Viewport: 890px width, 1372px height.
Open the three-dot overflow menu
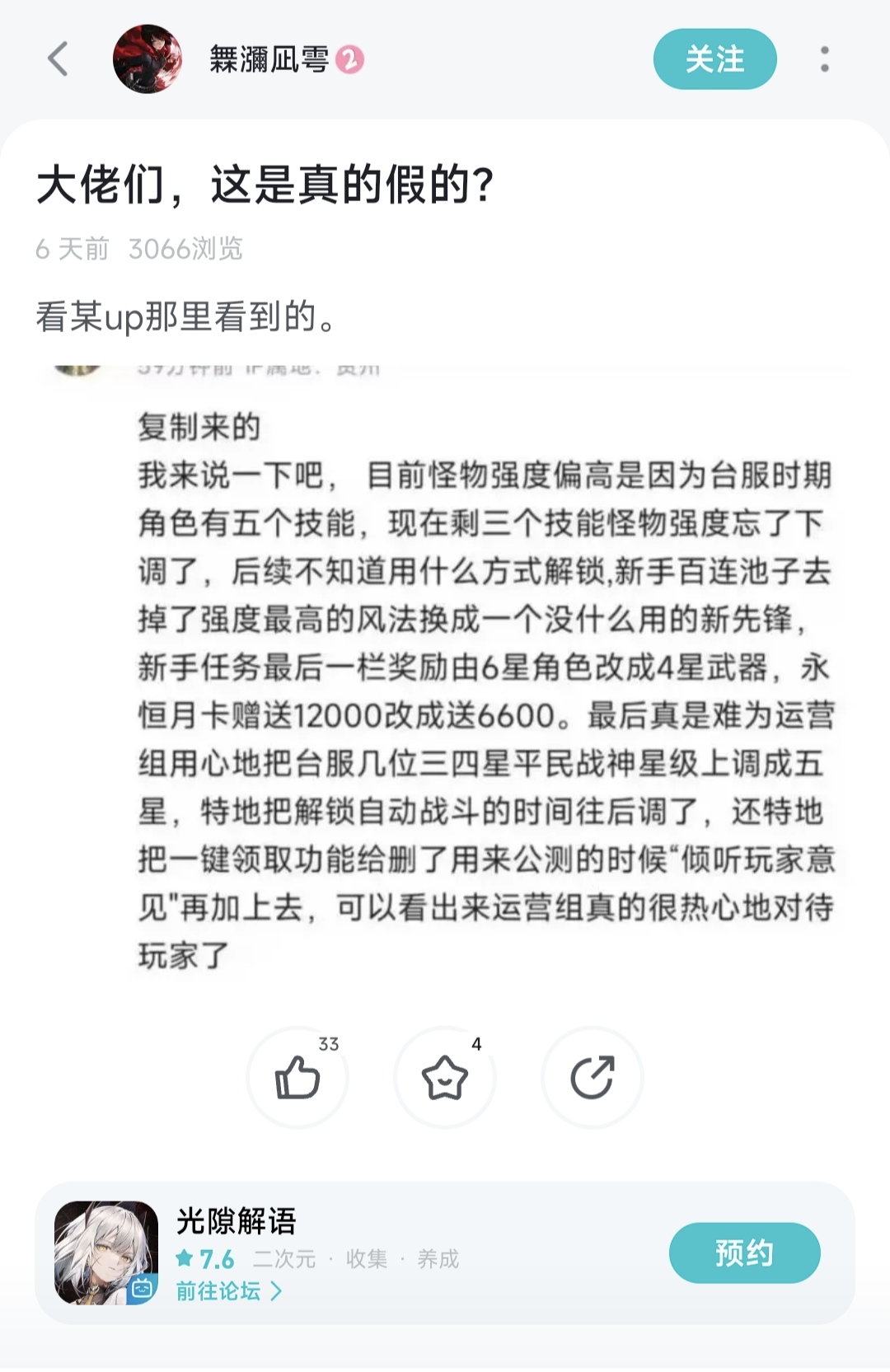[x=824, y=59]
